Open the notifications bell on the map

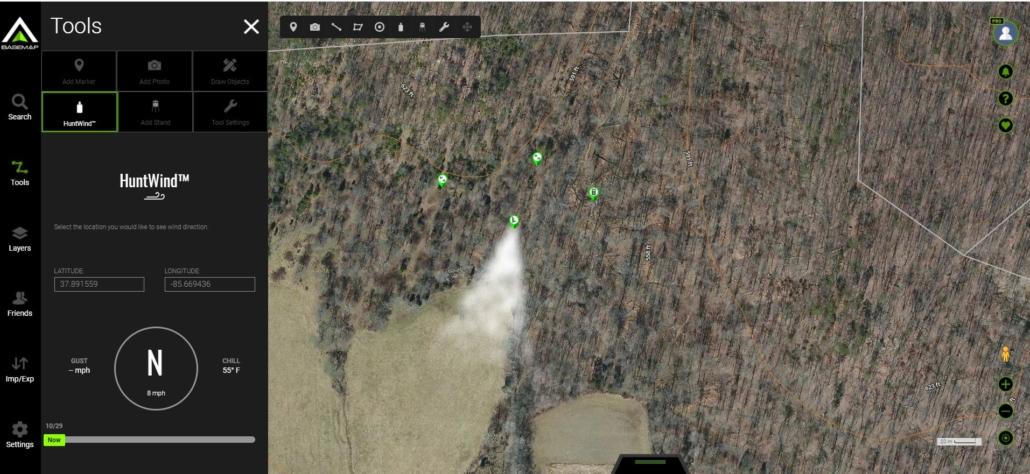1005,72
